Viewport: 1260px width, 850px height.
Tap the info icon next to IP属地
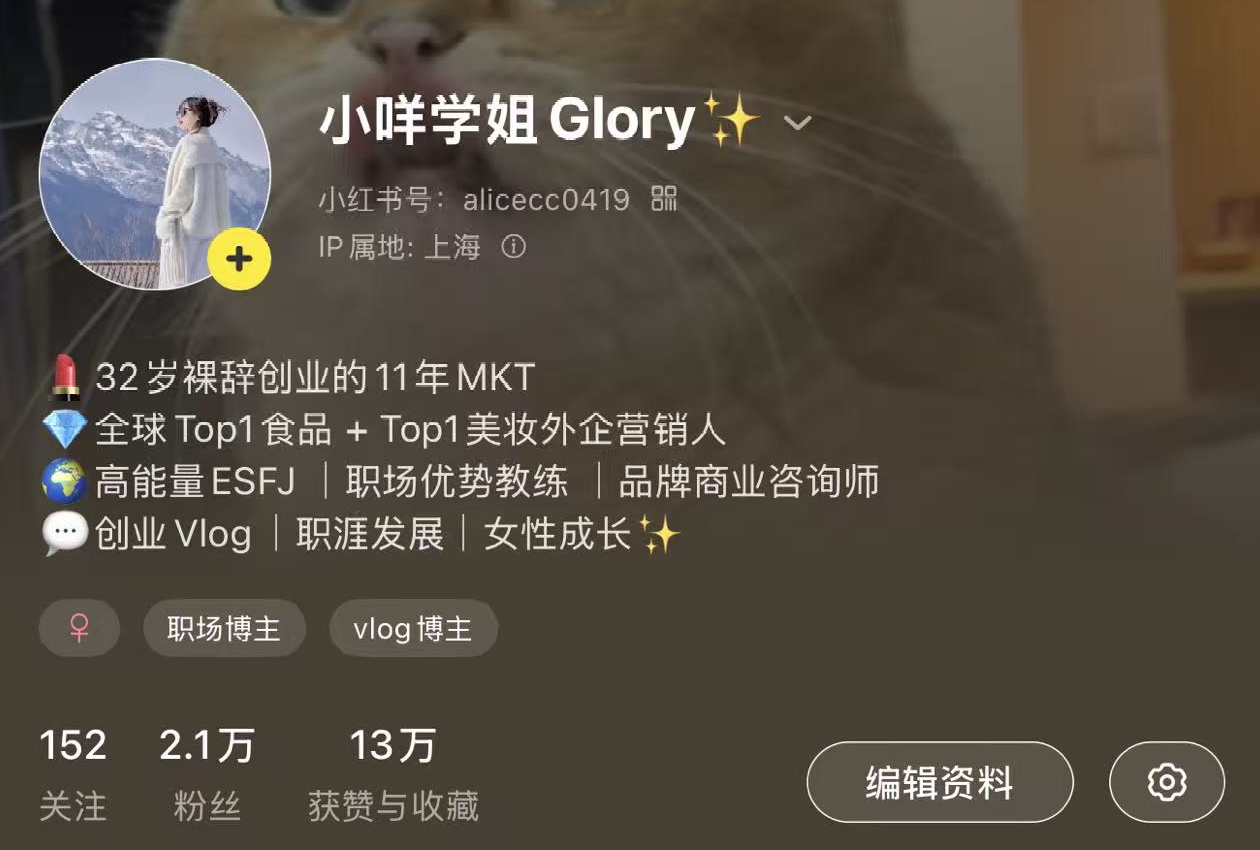(513, 246)
